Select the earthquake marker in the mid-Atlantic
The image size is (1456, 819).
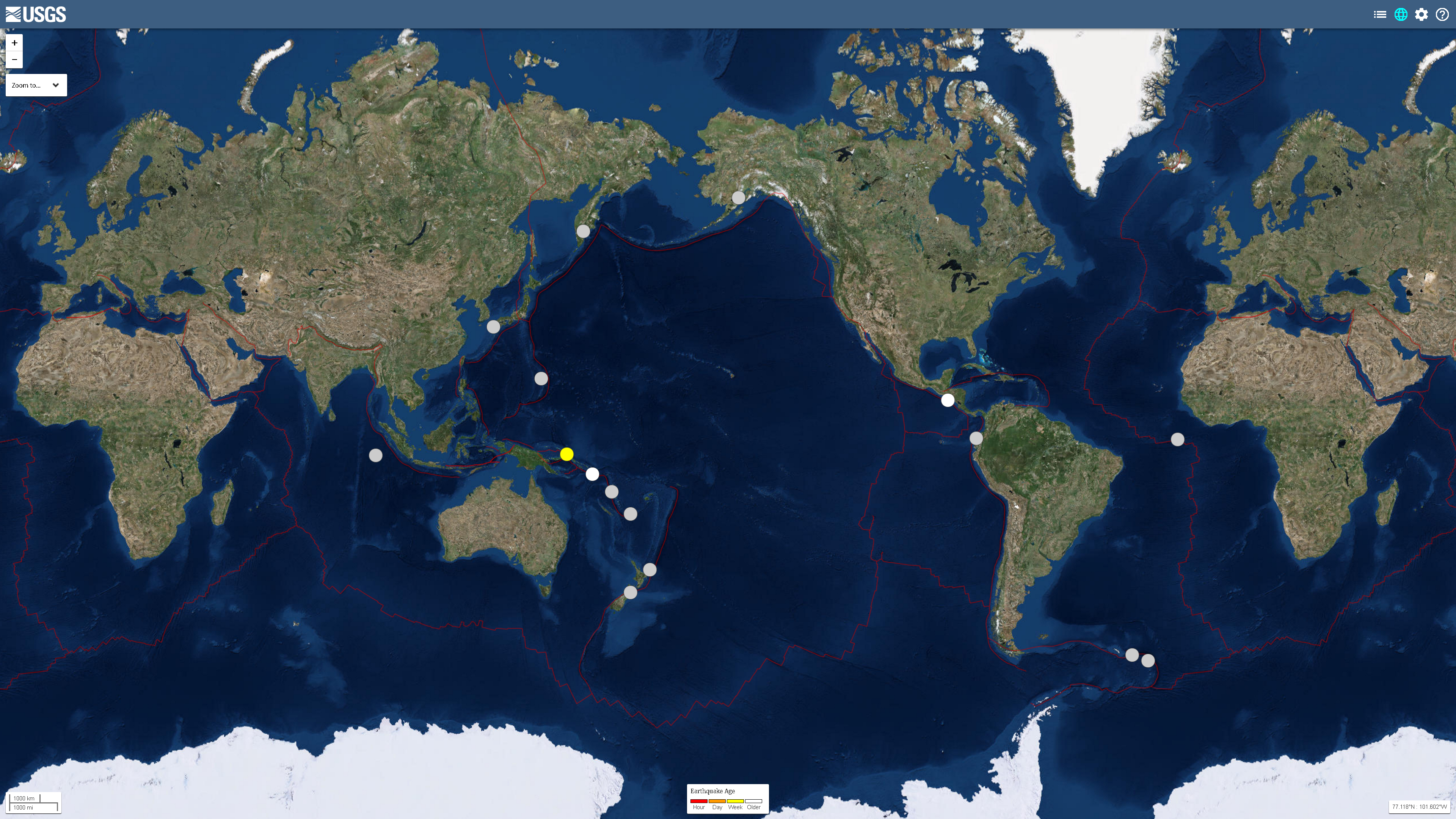click(x=1177, y=439)
